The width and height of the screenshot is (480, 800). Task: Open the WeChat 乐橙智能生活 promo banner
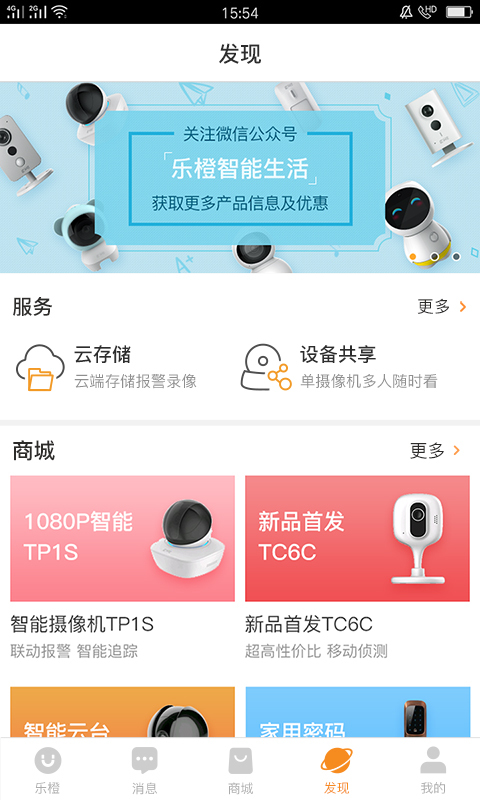[x=240, y=177]
